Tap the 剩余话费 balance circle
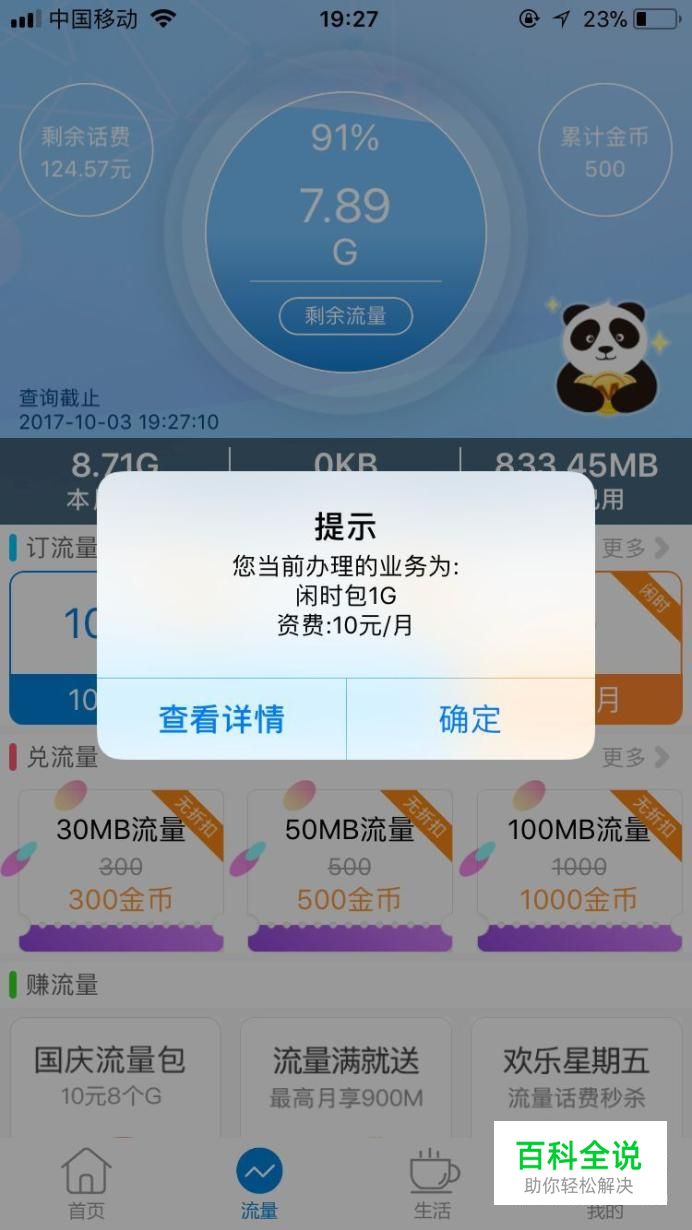The width and height of the screenshot is (692, 1230). coord(86,151)
